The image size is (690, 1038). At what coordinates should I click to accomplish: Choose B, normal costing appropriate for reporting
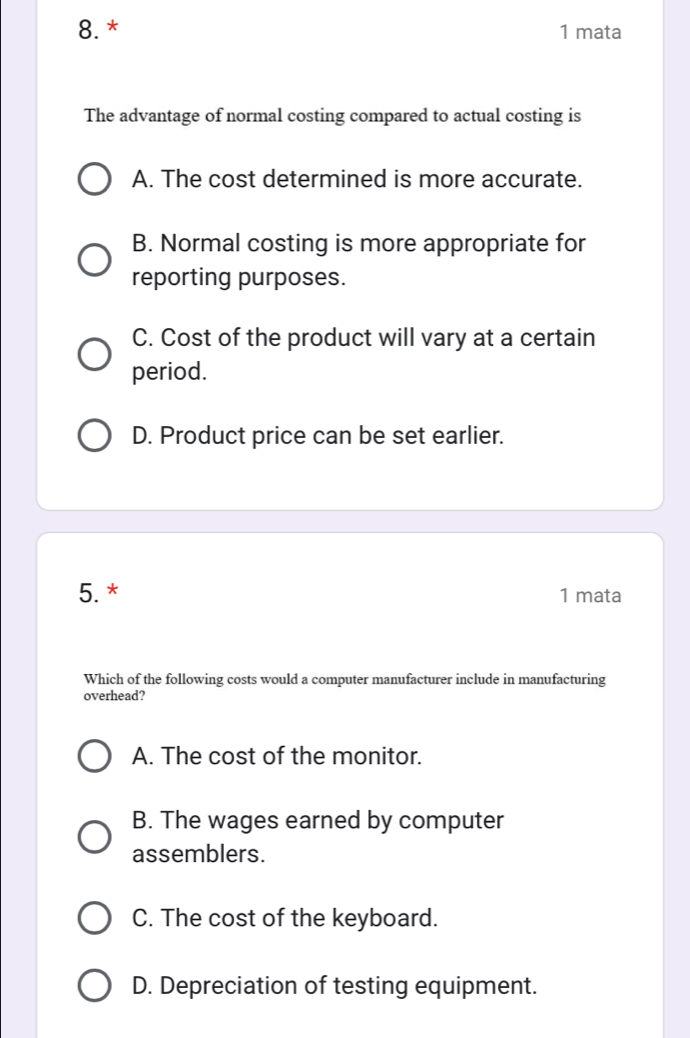click(x=95, y=261)
